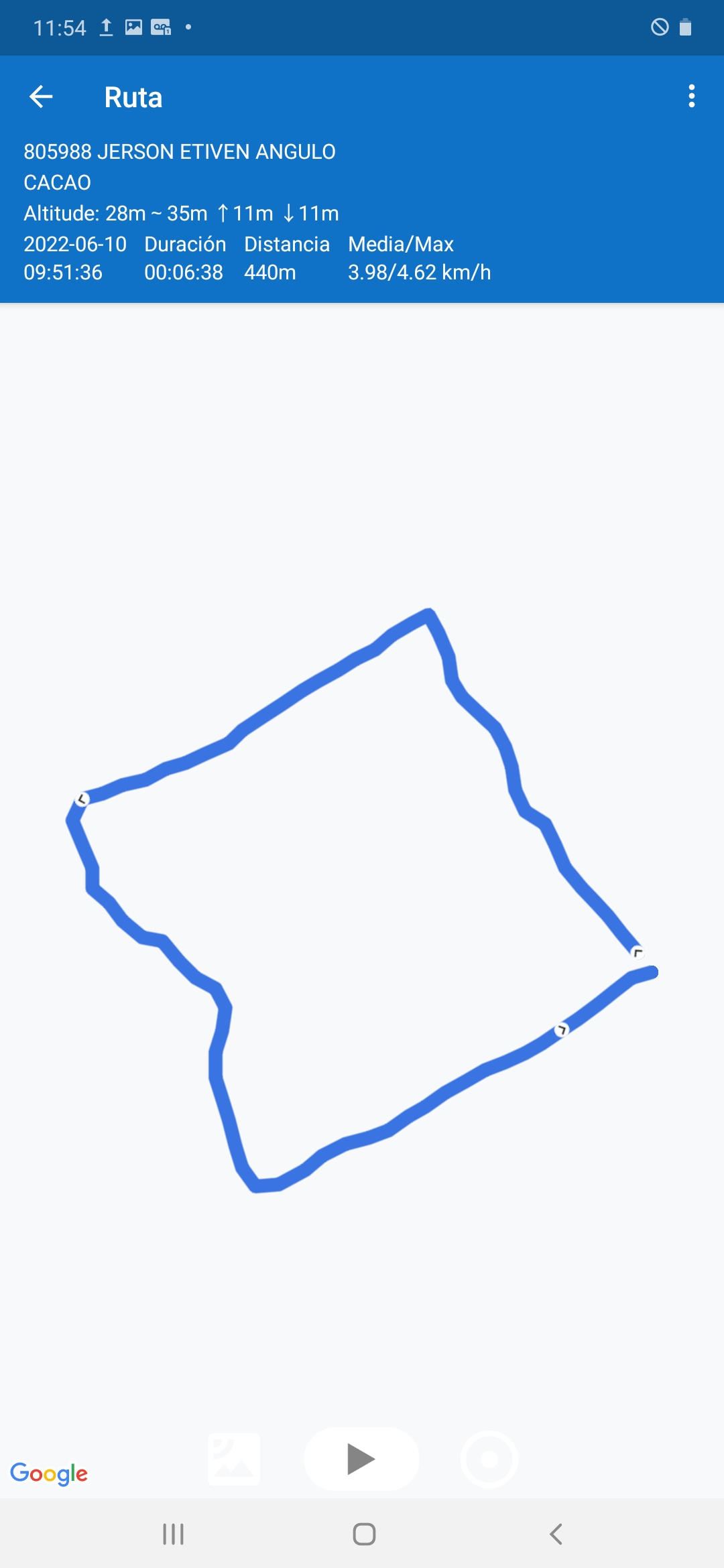Open the three-dot overflow menu
Screen dimensions: 724x1568
pyautogui.click(x=691, y=96)
